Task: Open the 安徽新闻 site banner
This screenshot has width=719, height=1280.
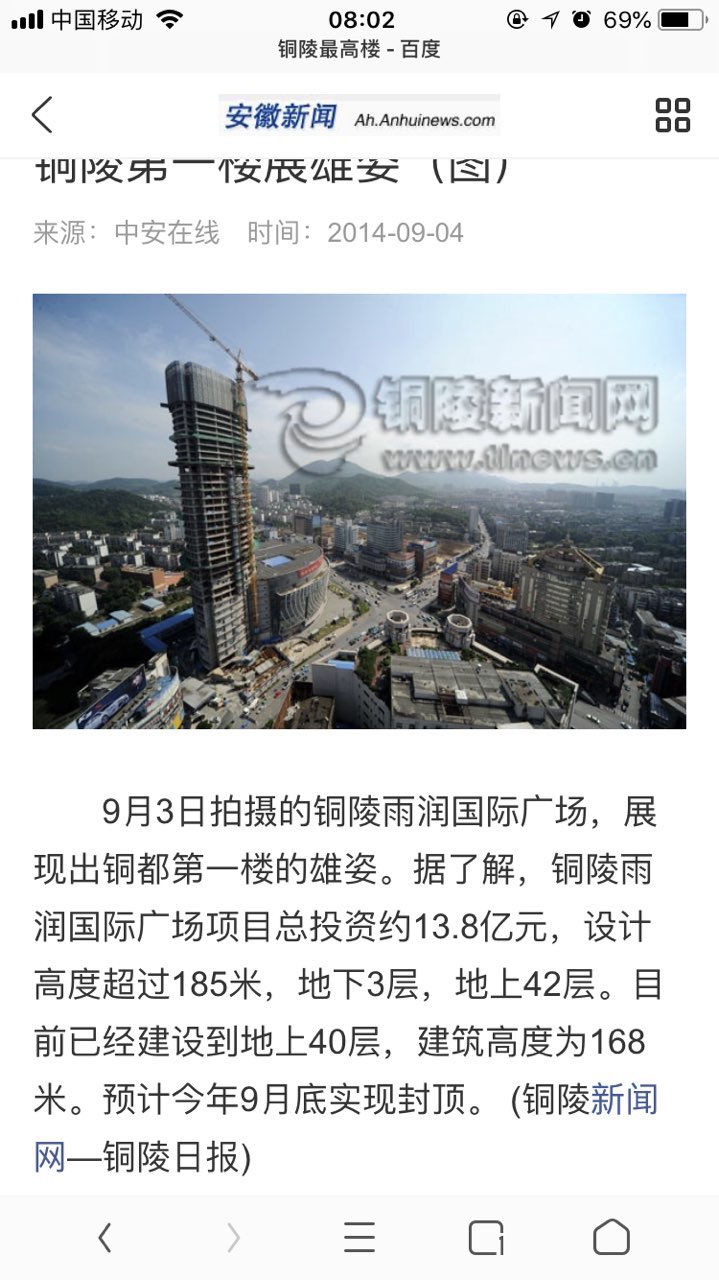Action: click(359, 116)
